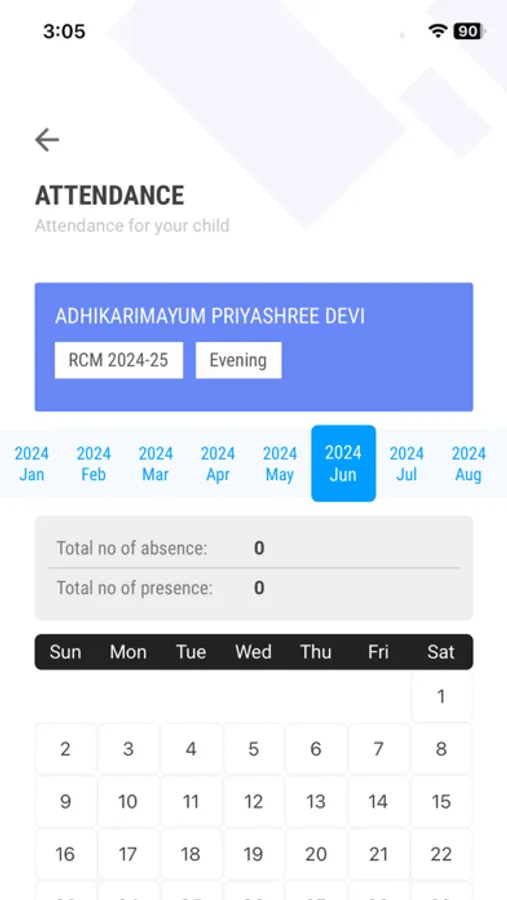The image size is (507, 900).
Task: Tap the Evening chip
Action: (x=238, y=360)
